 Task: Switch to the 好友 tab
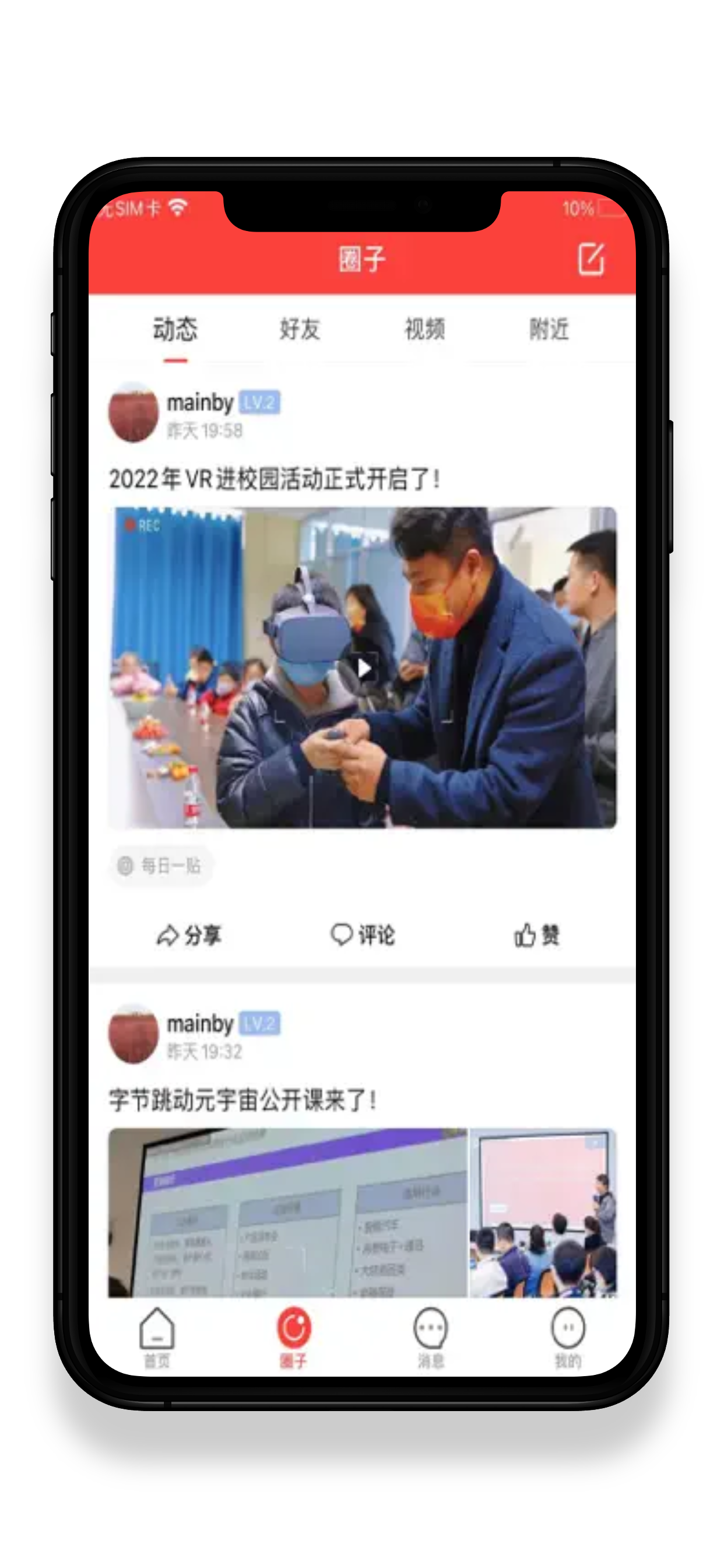point(299,330)
